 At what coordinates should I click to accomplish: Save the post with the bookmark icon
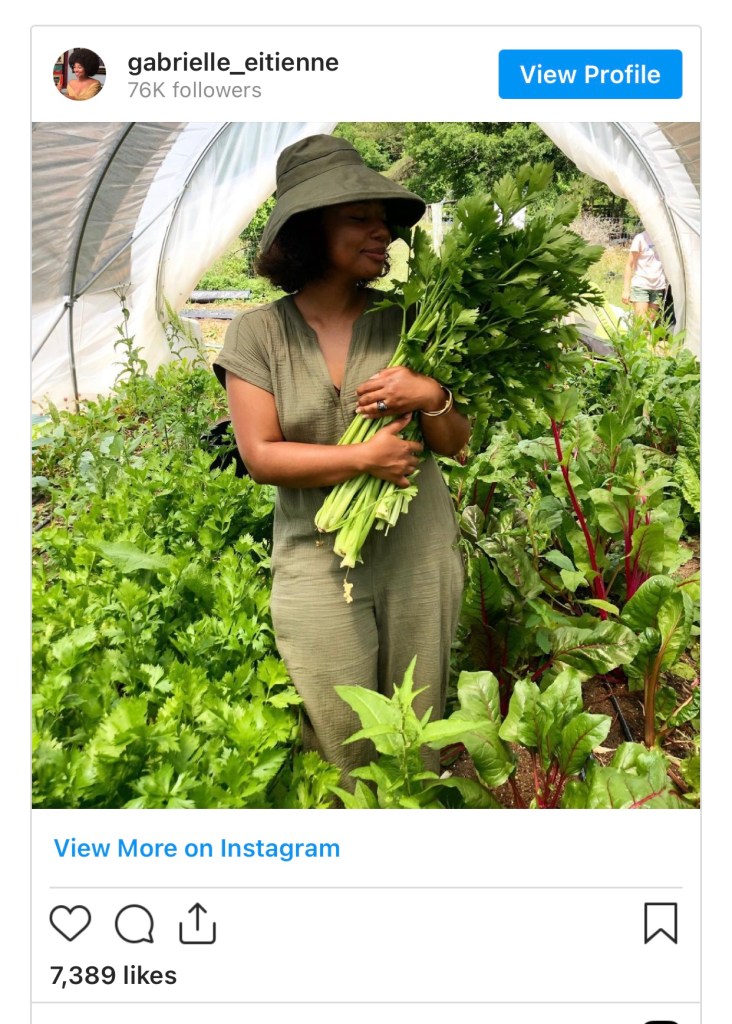660,923
